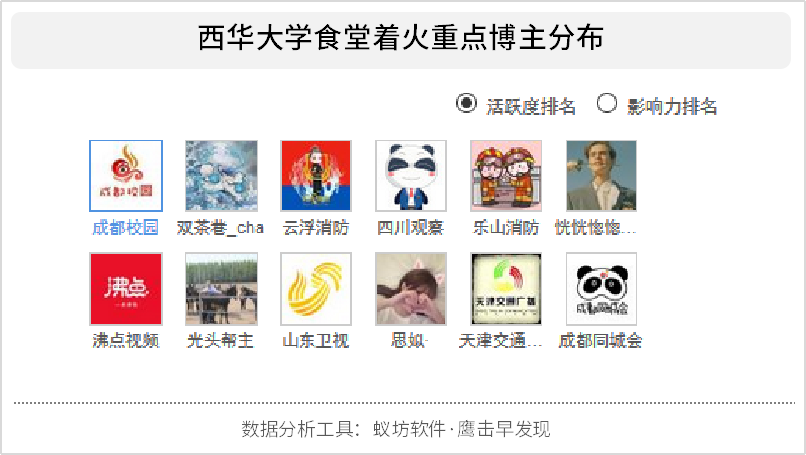The image size is (806, 455).
Task: Select the 思姒 blogger avatar
Action: coord(411,289)
